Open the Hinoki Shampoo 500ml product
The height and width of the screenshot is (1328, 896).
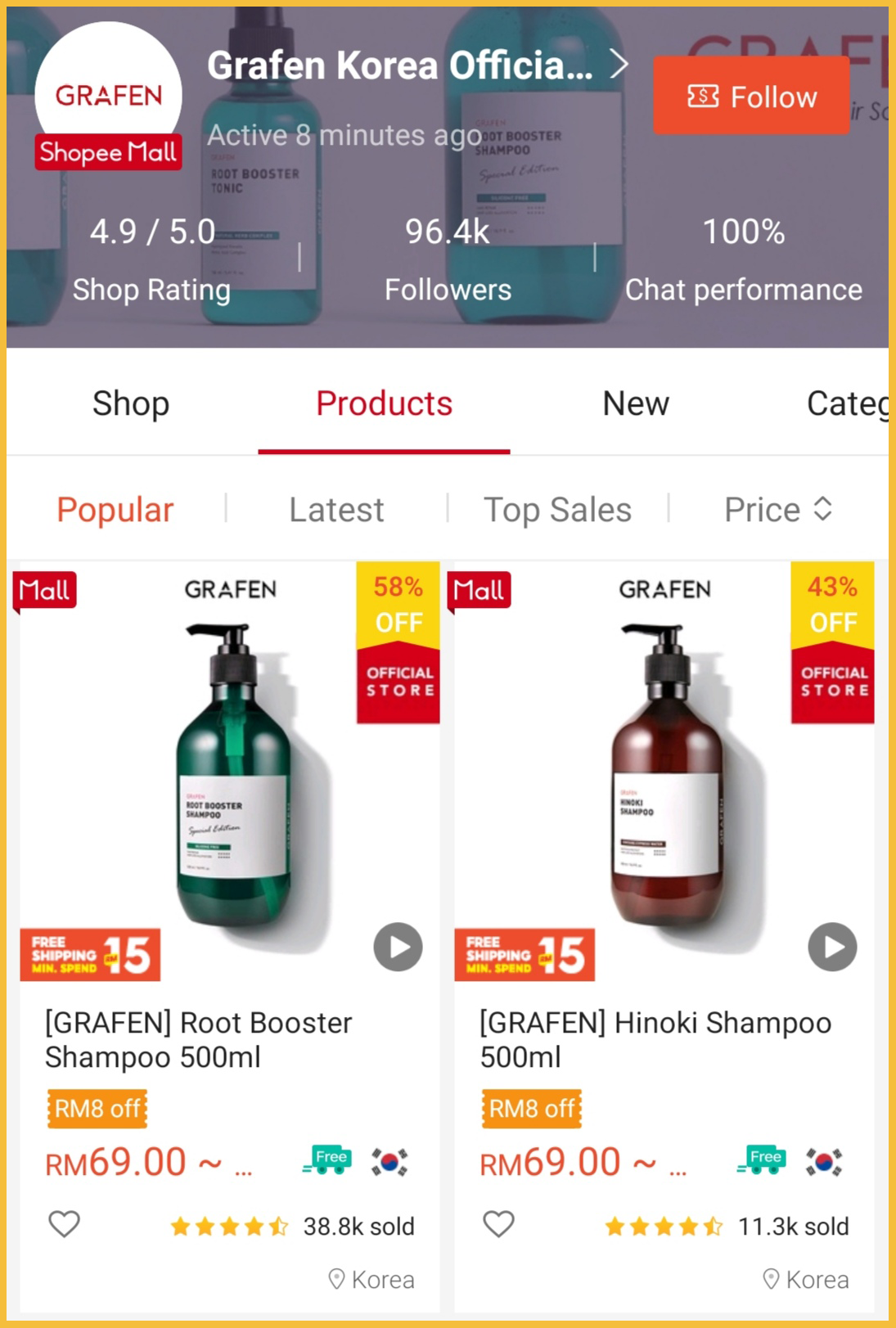pyautogui.click(x=655, y=1039)
